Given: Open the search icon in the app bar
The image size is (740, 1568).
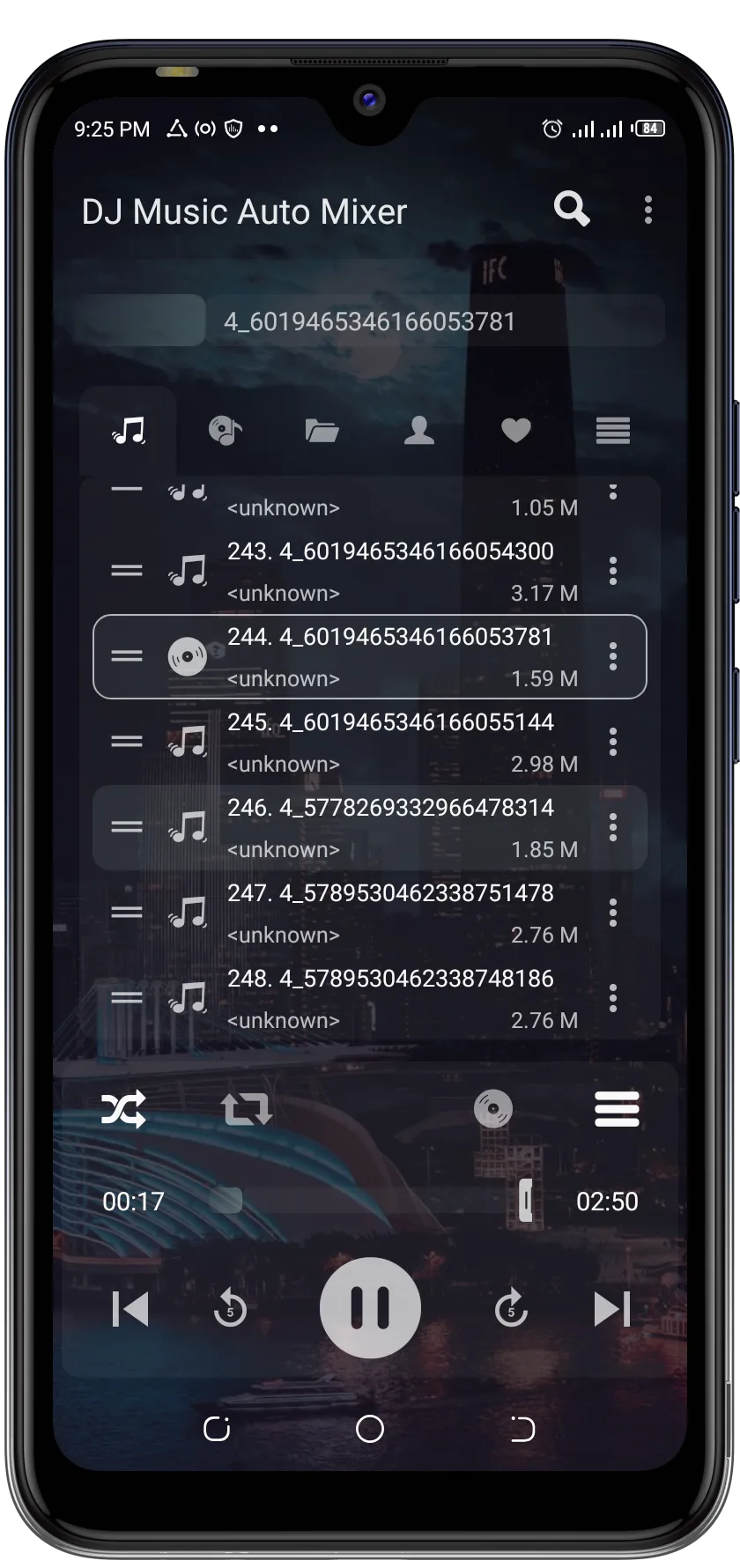Looking at the screenshot, I should pyautogui.click(x=571, y=210).
